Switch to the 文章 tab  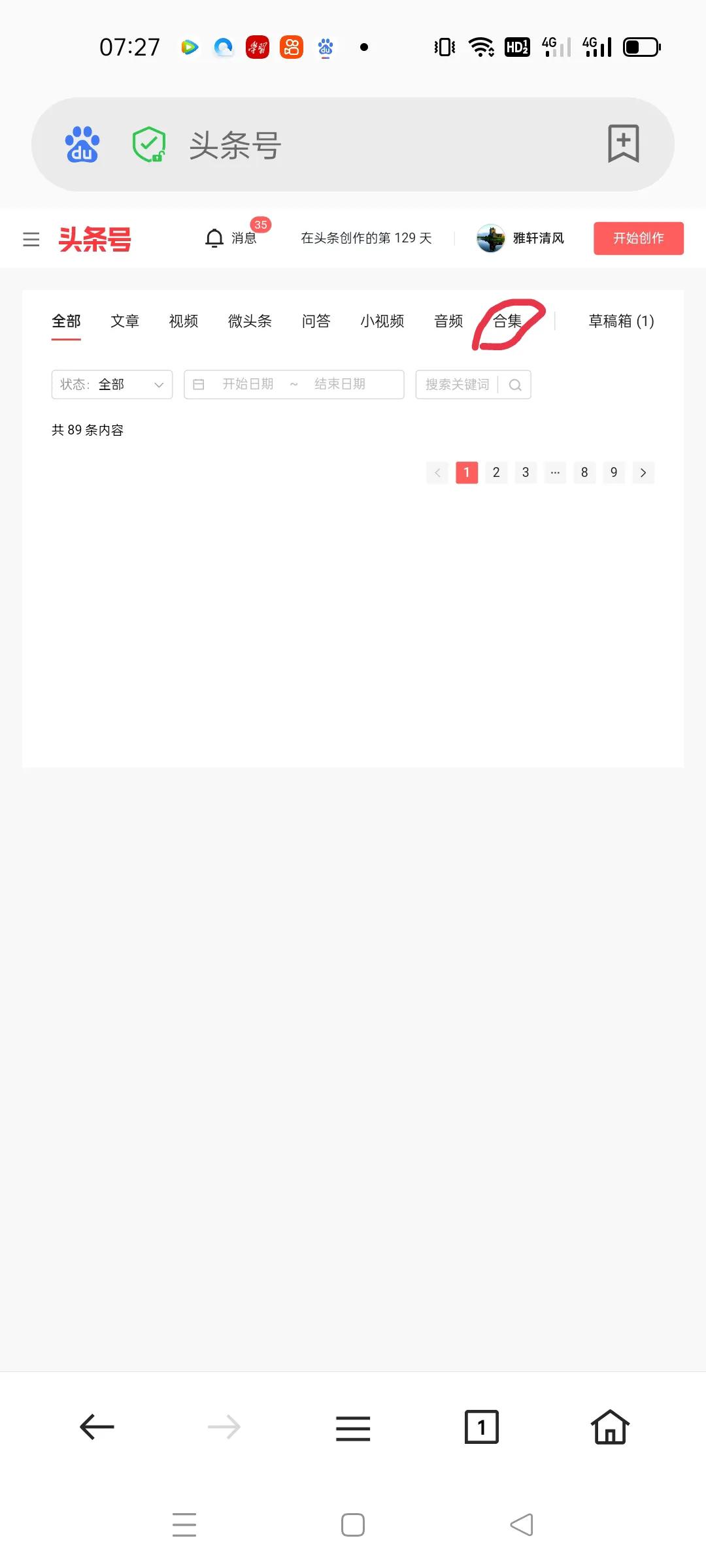(x=124, y=321)
